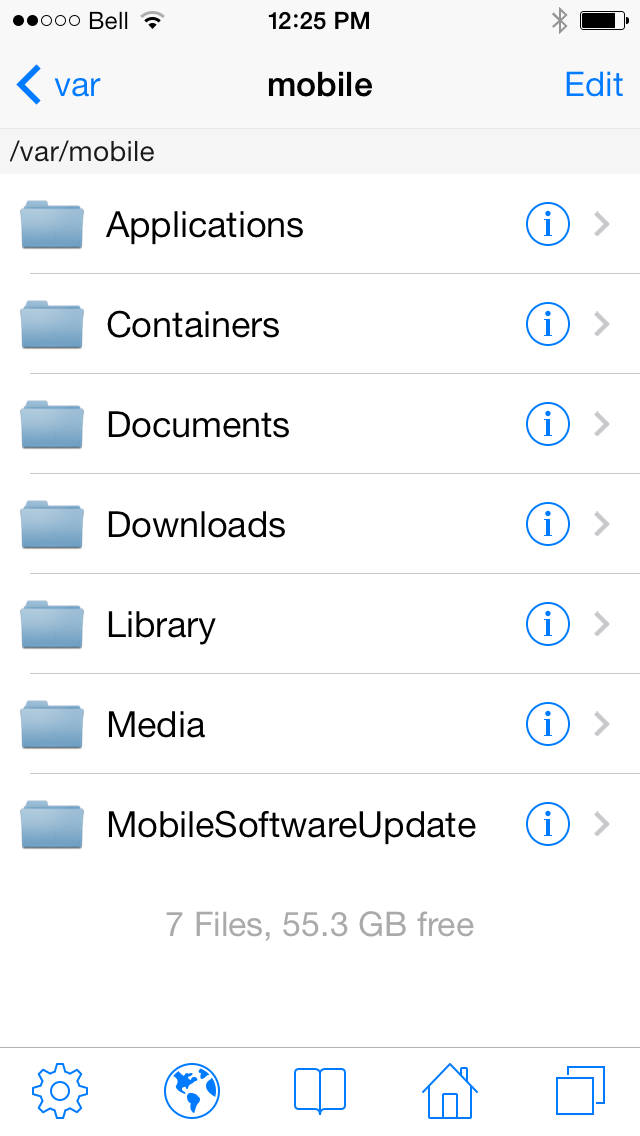
Task: Go to home directory icon
Action: [x=449, y=1090]
